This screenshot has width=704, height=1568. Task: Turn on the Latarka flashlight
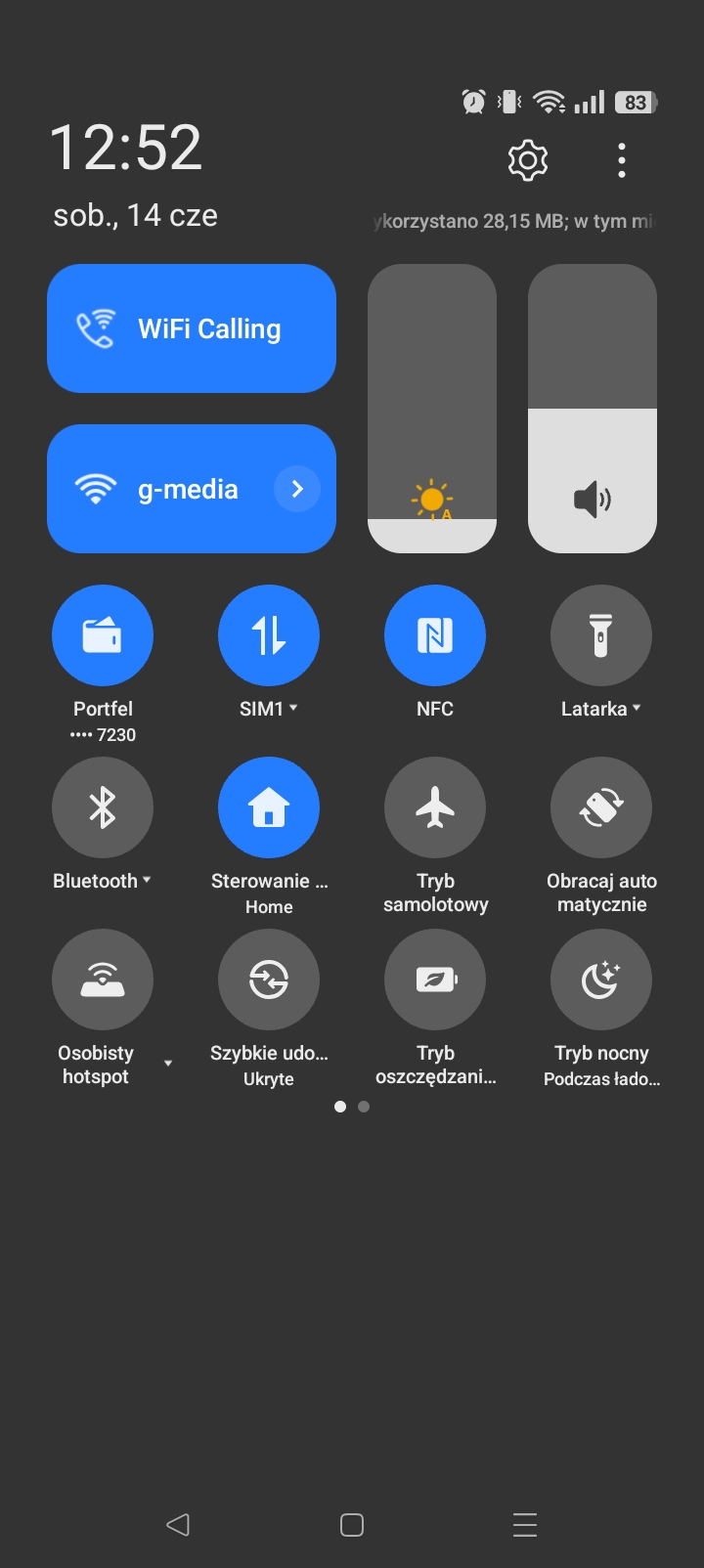pos(601,635)
